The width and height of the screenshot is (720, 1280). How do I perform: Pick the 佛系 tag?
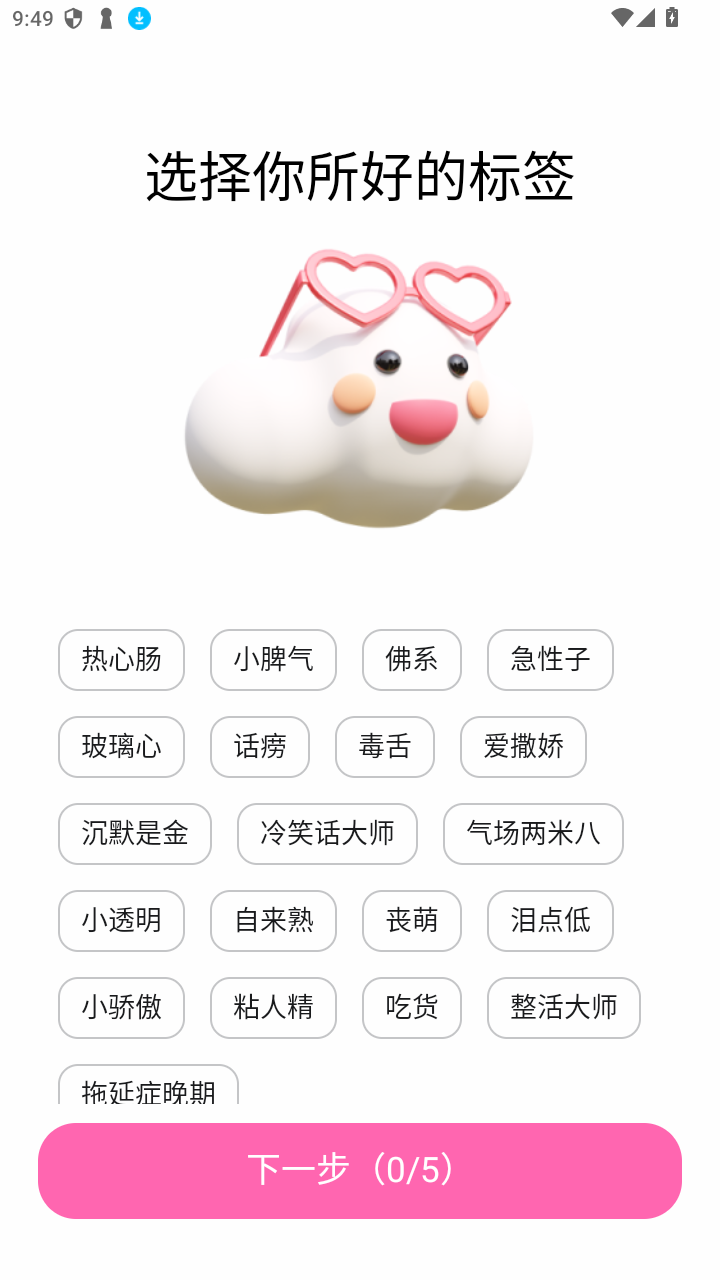pos(411,660)
